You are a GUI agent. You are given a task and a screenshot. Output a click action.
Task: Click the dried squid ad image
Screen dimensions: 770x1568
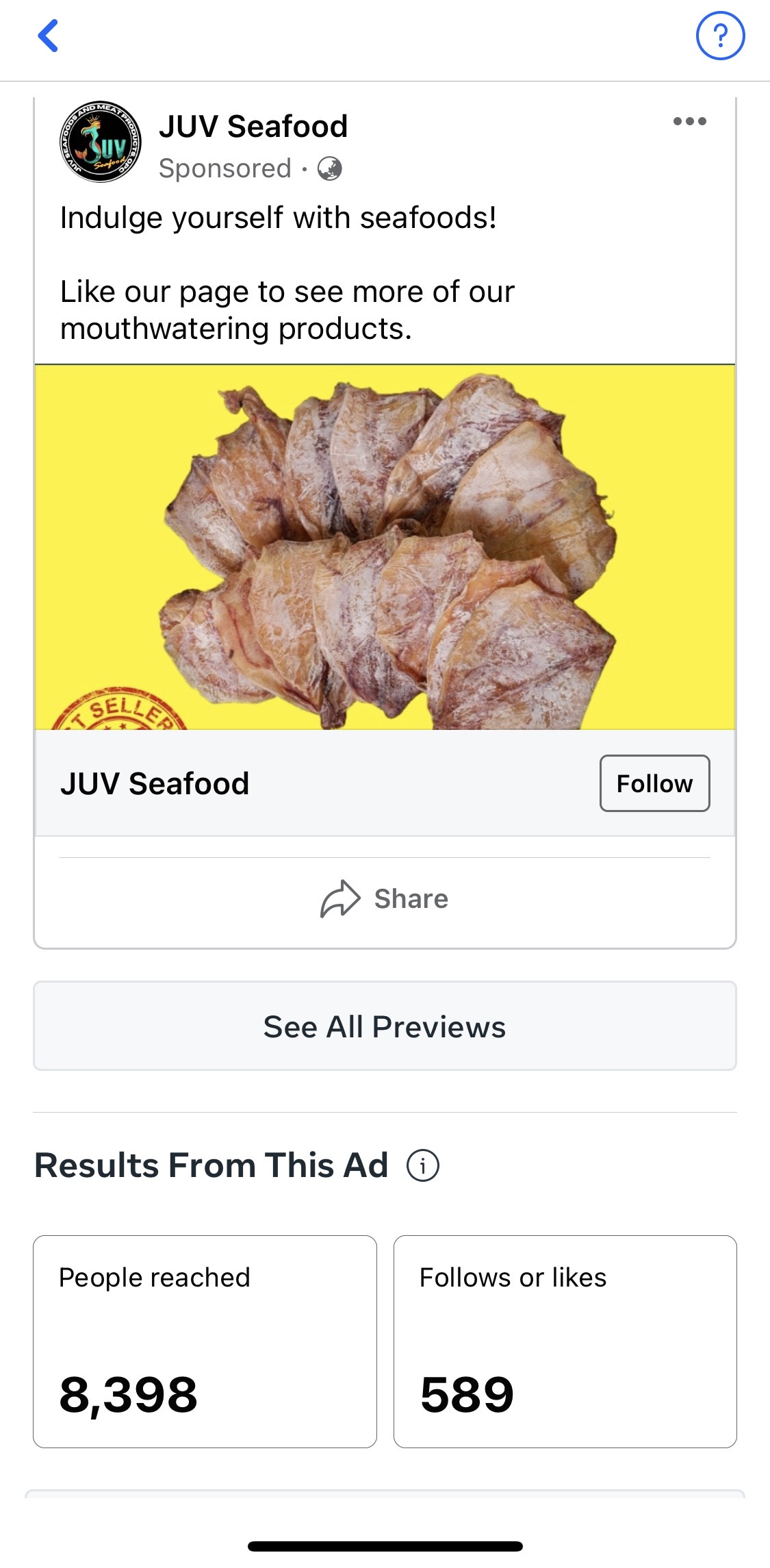[x=385, y=548]
